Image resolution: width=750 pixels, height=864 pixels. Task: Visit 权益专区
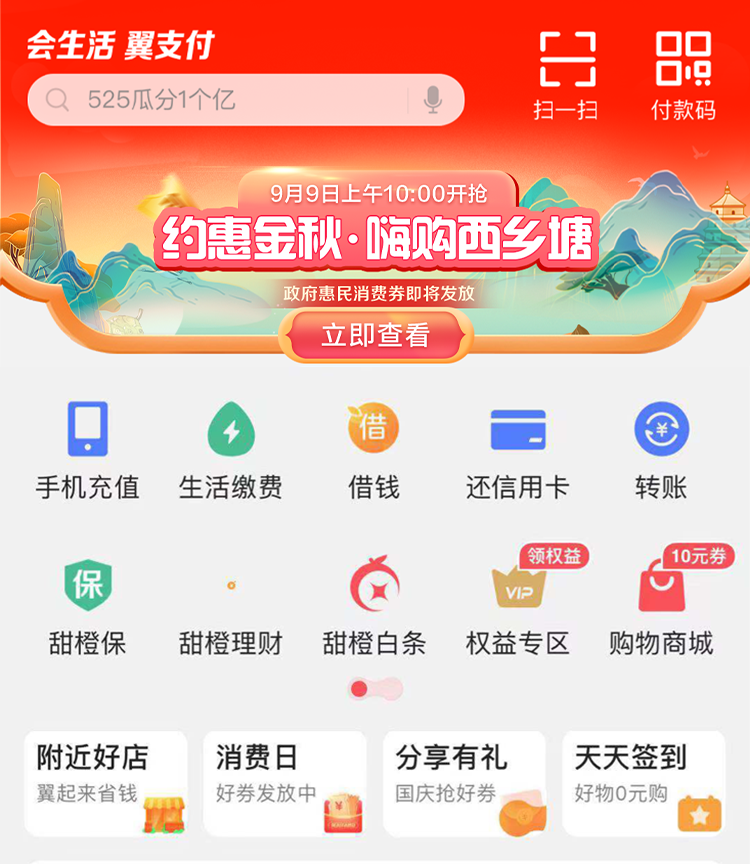[518, 605]
